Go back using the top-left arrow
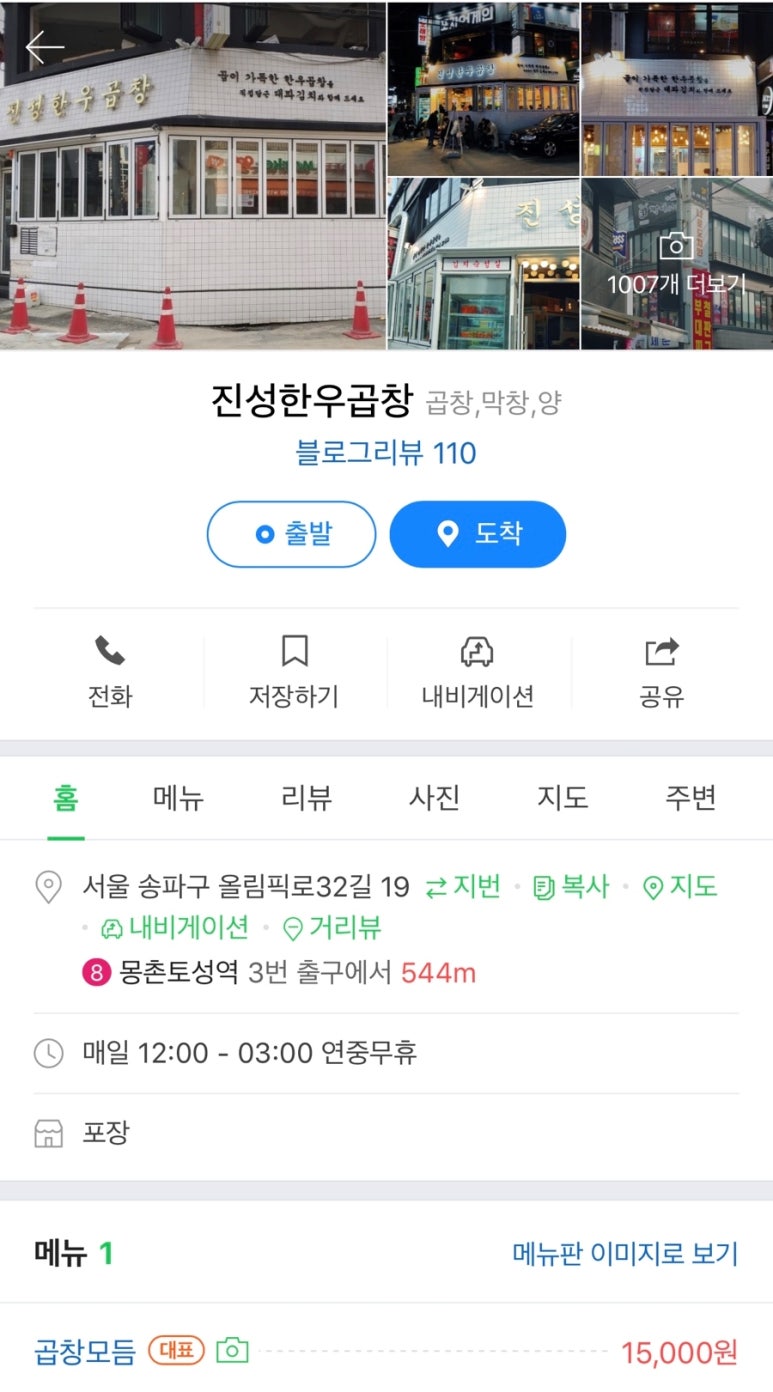The height and width of the screenshot is (1392, 773). pos(44,47)
